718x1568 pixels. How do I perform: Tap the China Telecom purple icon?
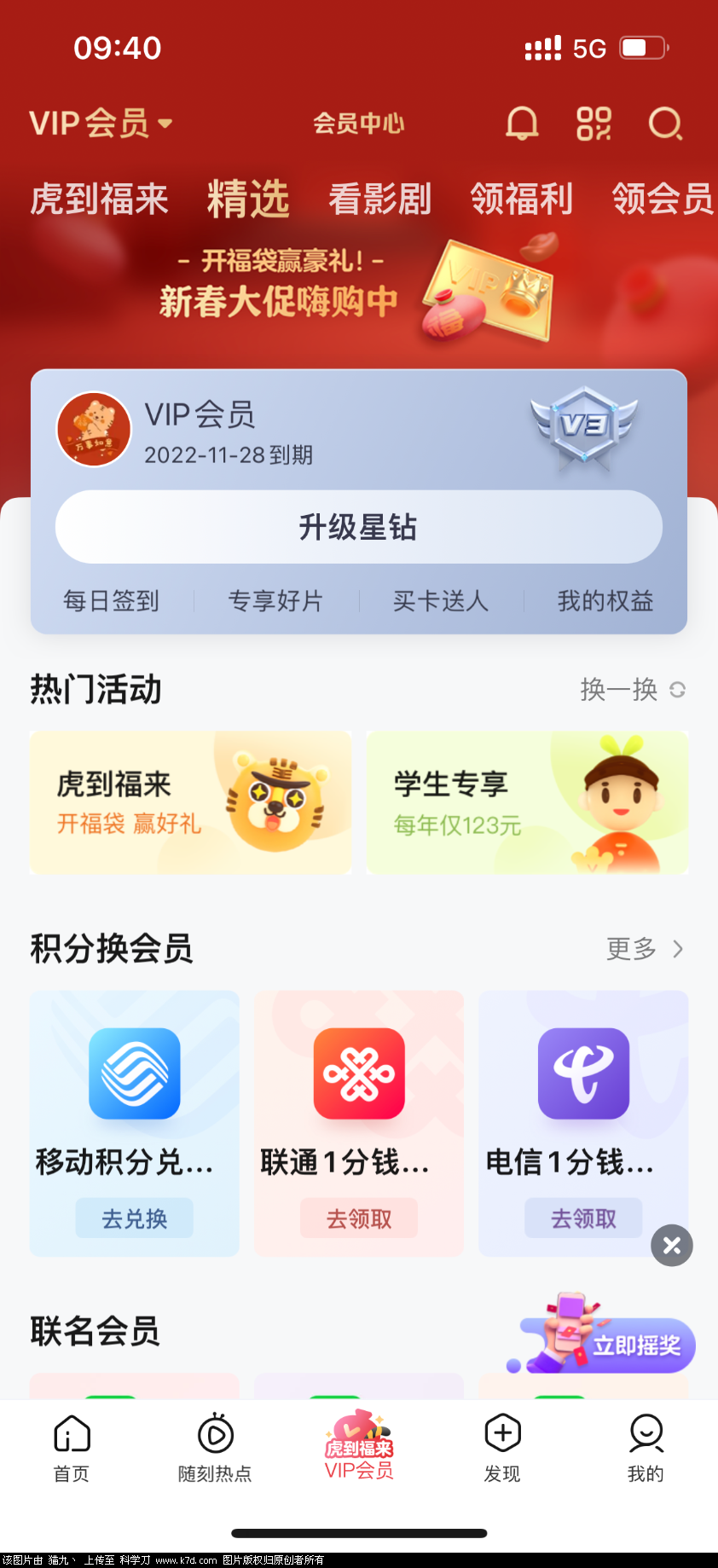tap(583, 1073)
